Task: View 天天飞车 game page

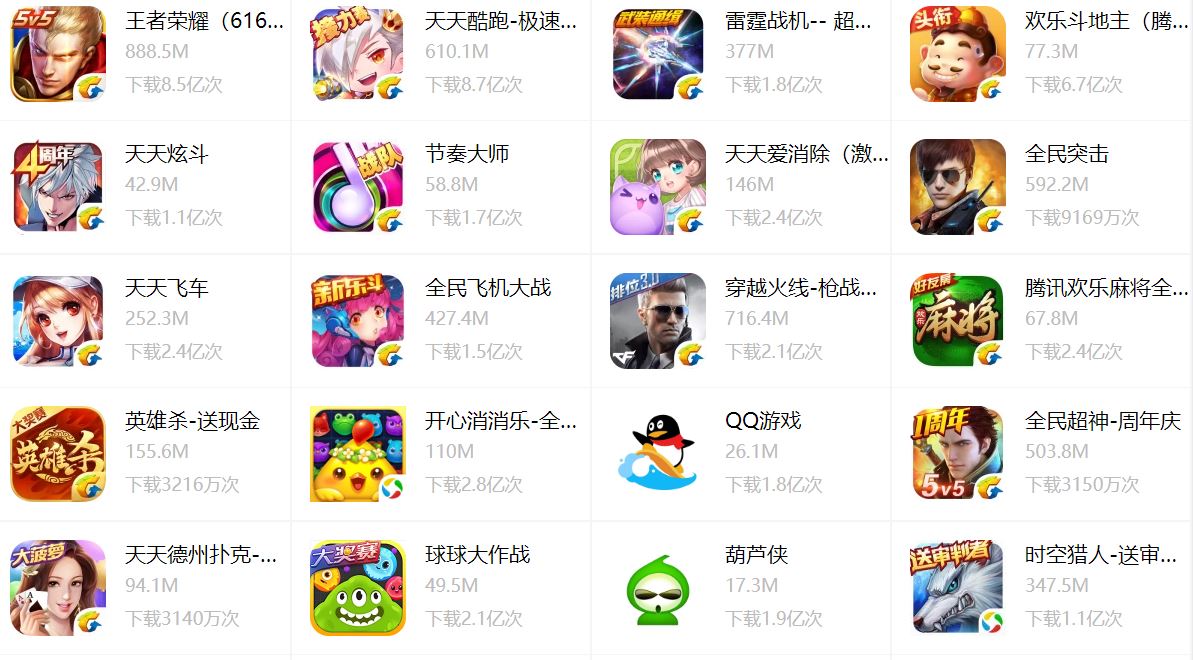Action: click(58, 321)
